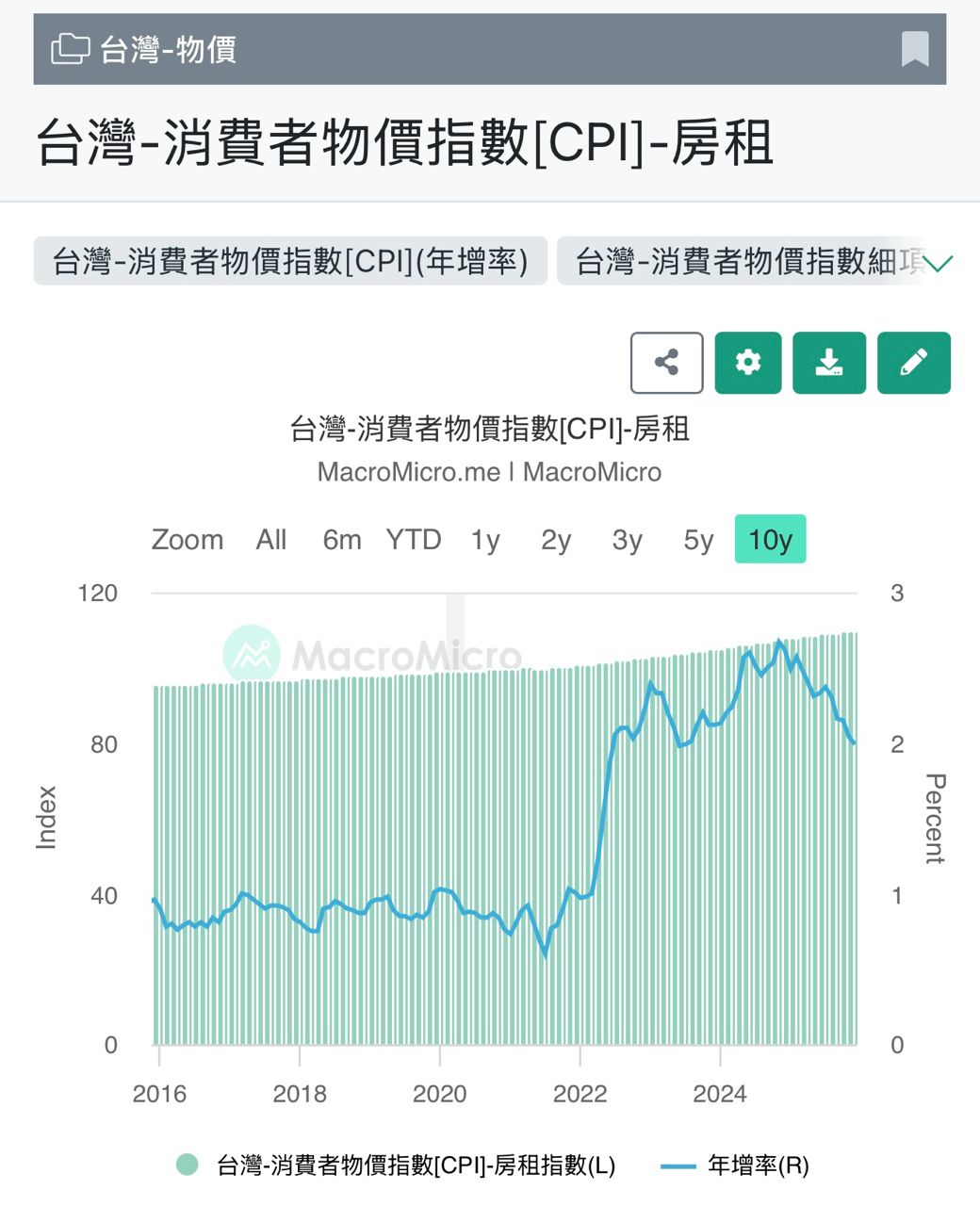980x1206 pixels.
Task: Choose the 2y zoom range
Action: coord(556,540)
